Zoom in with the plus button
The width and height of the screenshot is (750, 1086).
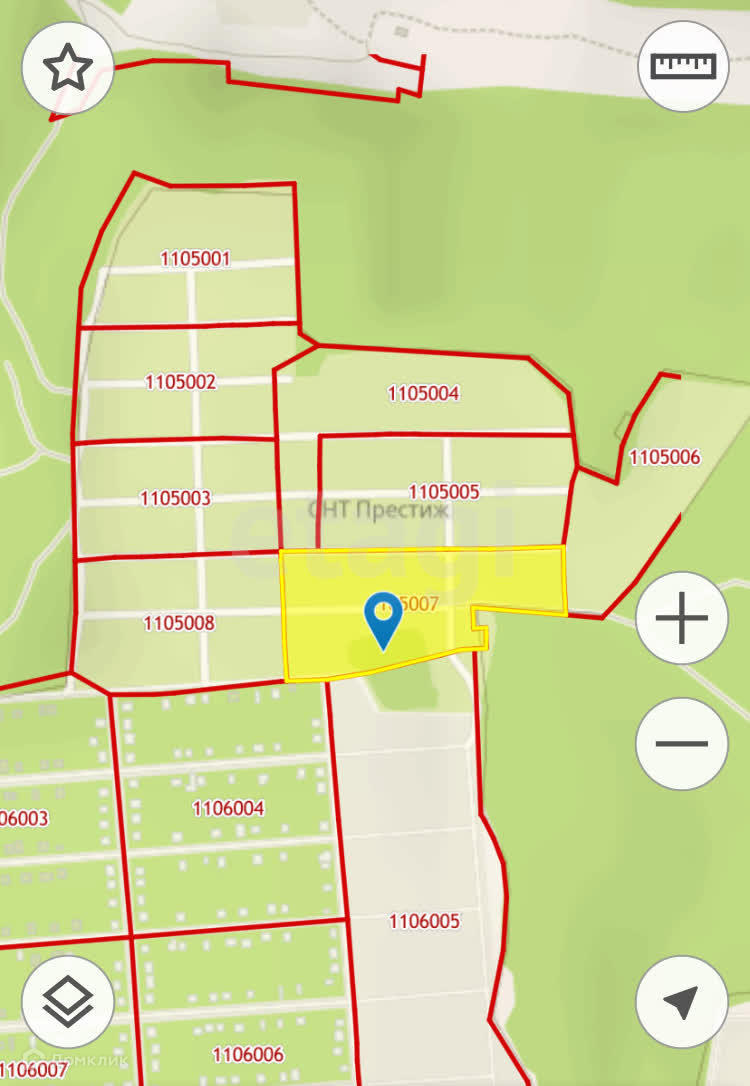[682, 618]
